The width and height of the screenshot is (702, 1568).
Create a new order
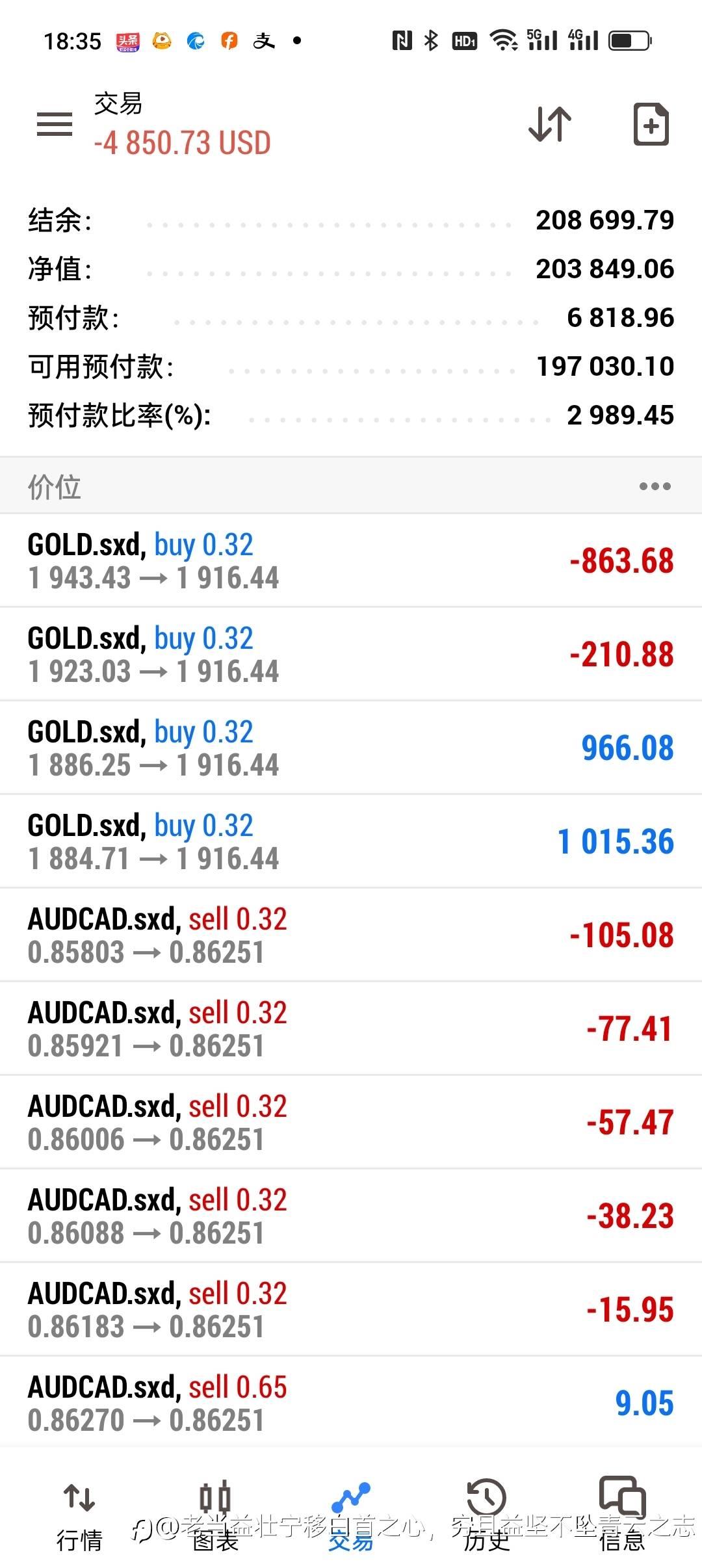(x=651, y=124)
